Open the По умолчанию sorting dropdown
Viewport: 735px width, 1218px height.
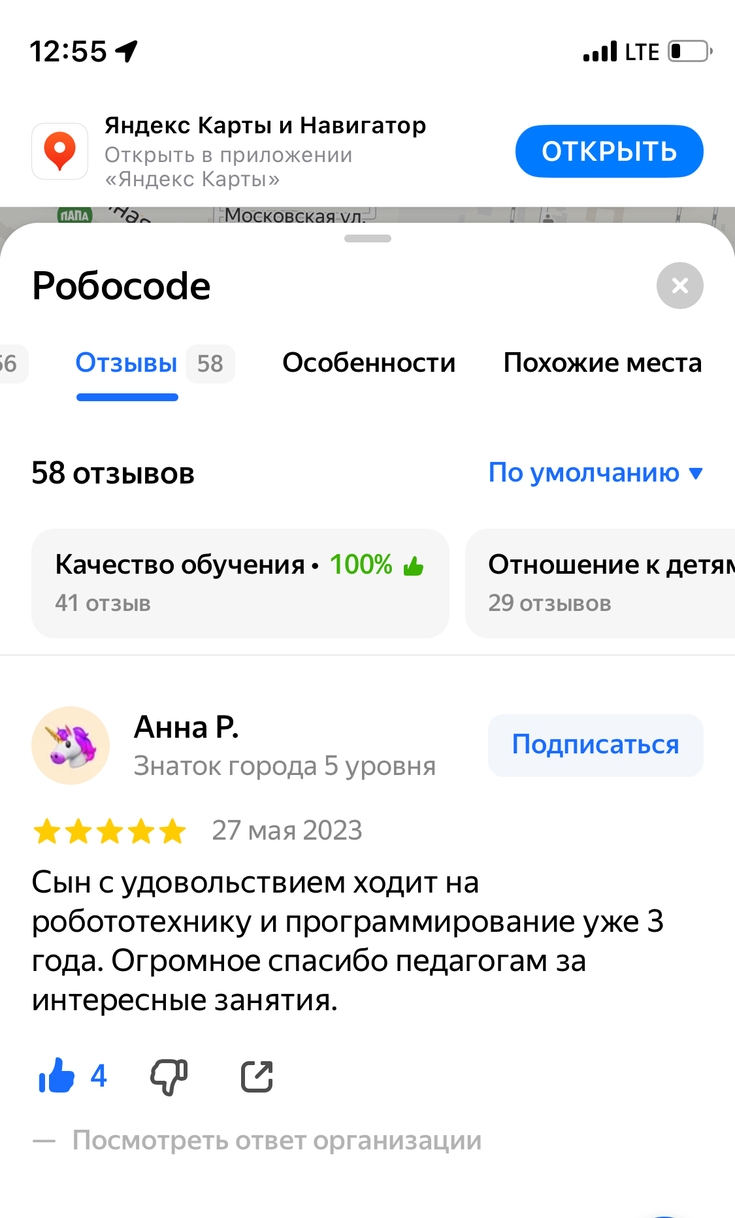(595, 473)
